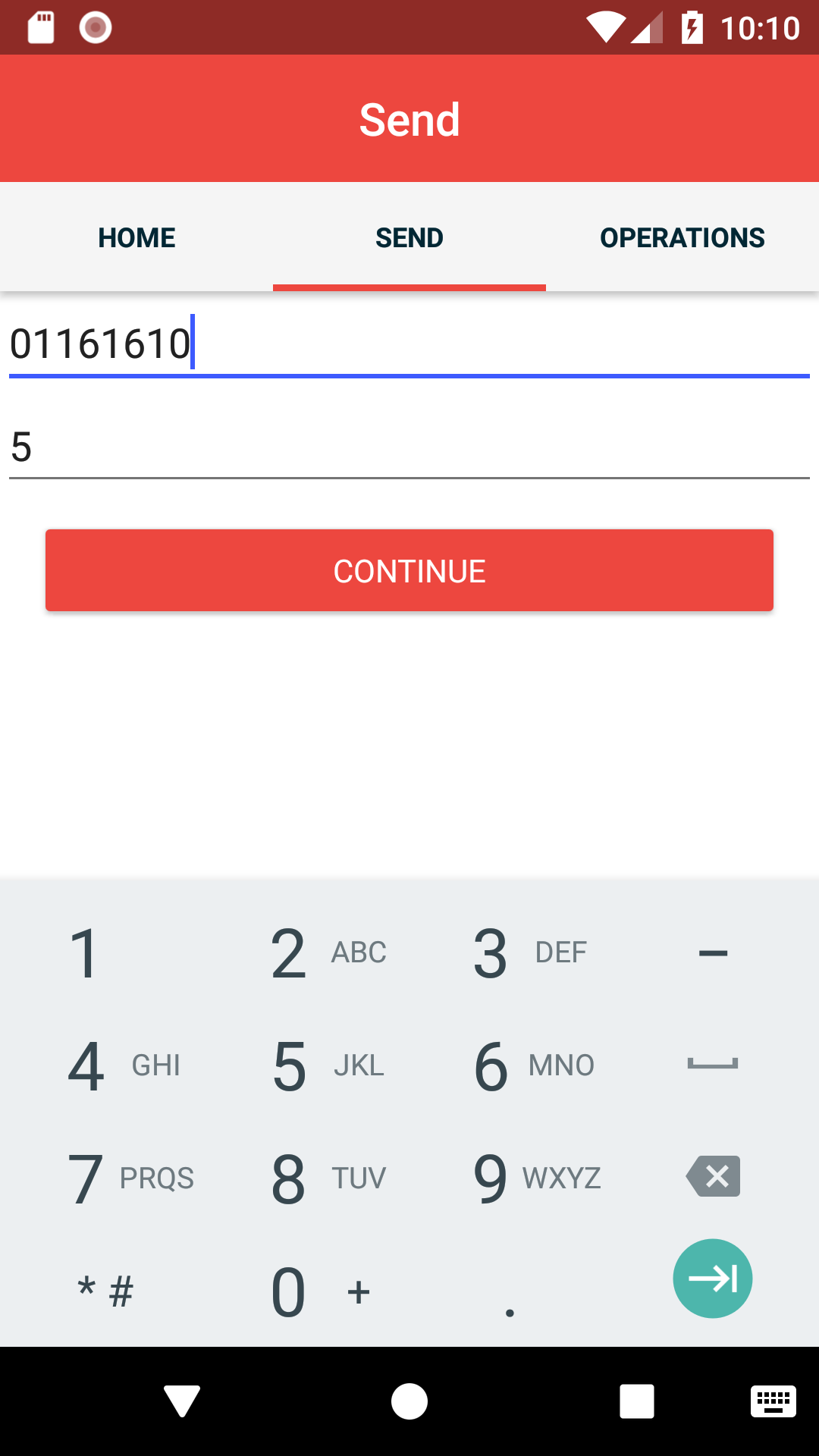Switch to the Home tab
Screen dimensions: 819x1456
(136, 237)
